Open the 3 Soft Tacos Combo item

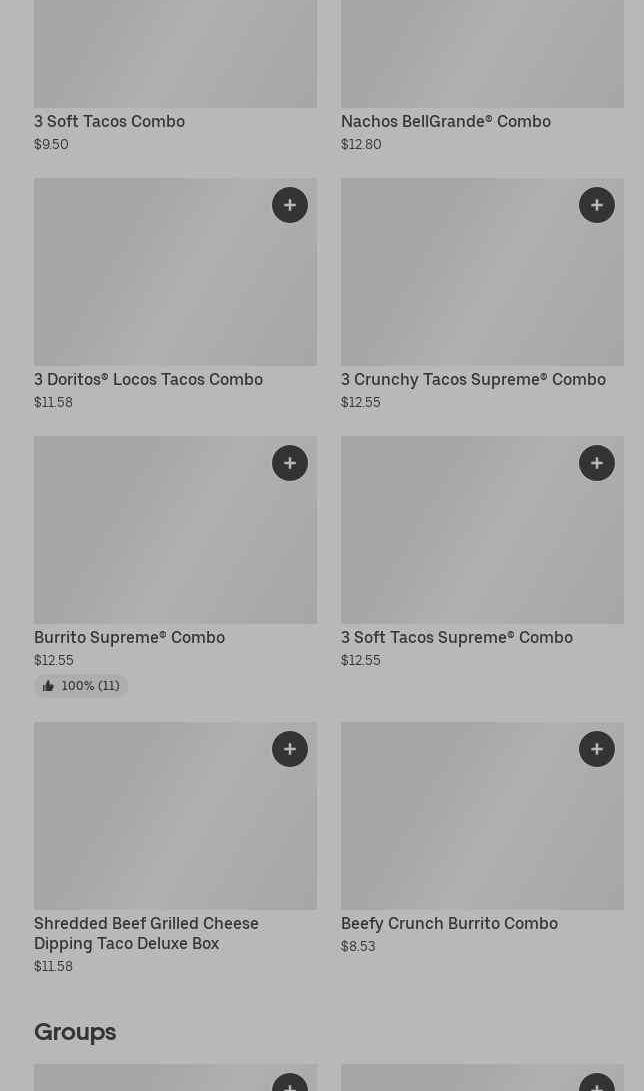tap(109, 121)
